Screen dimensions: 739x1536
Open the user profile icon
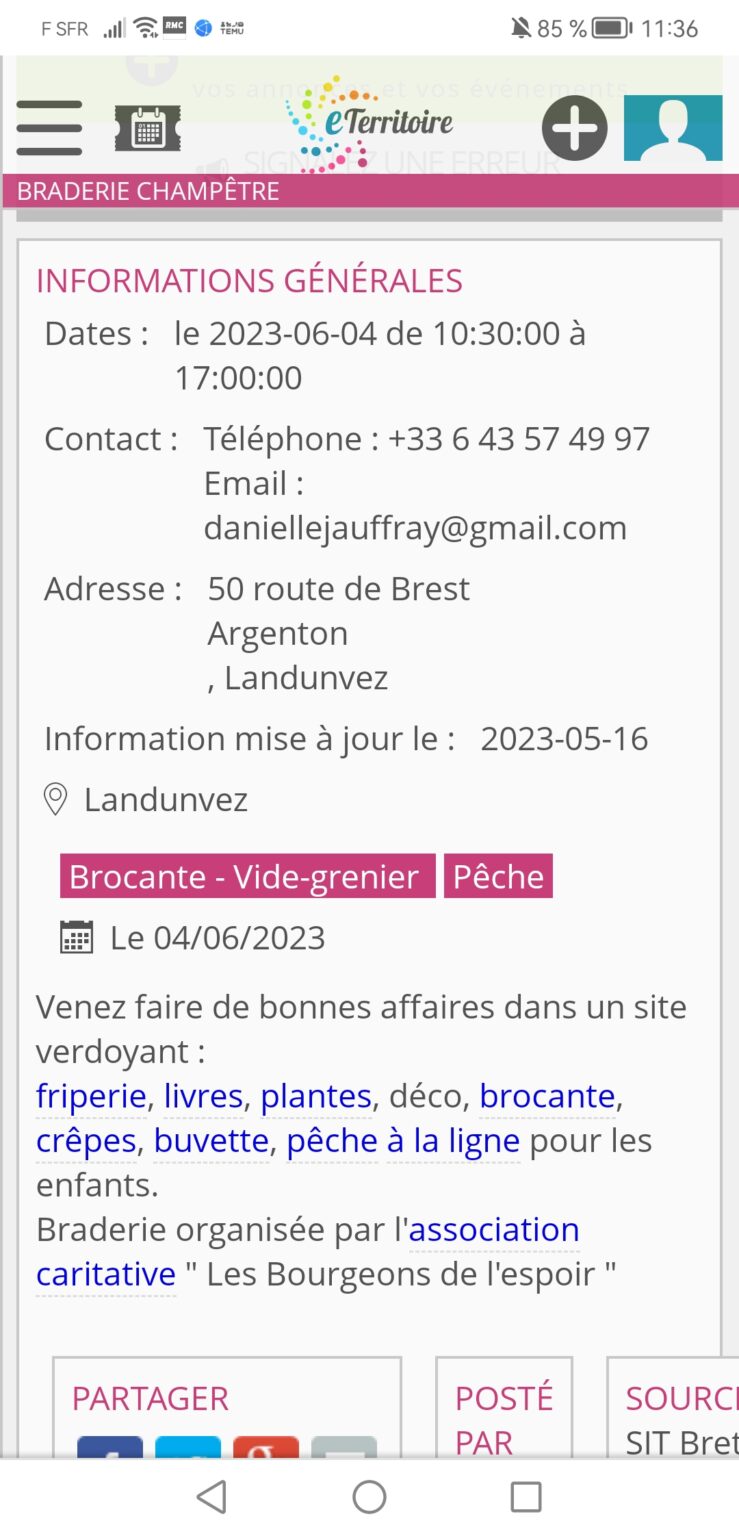[673, 128]
